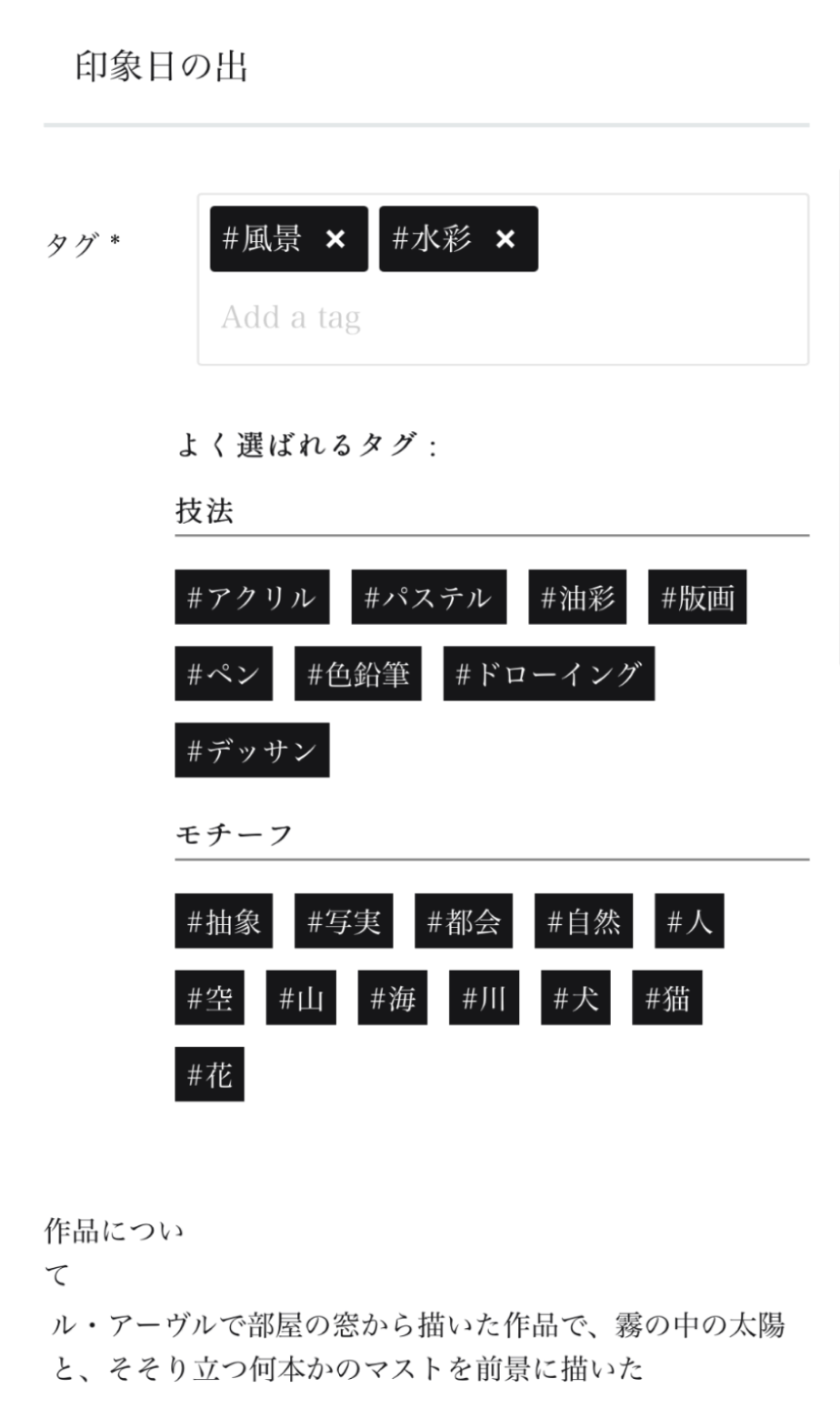
Task: Add the #自然 tag
Action: 584,921
